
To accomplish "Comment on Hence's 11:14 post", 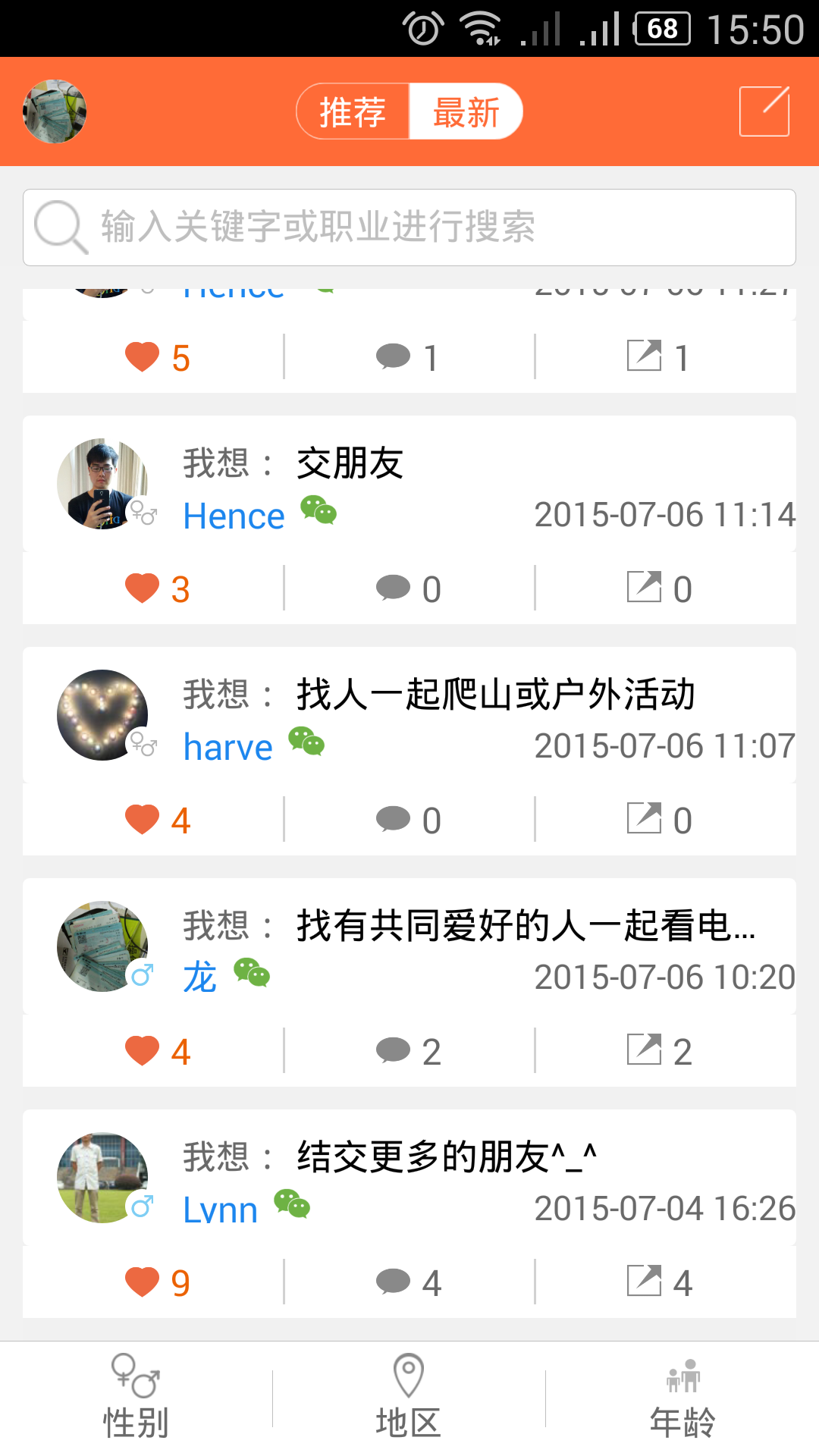I will [x=409, y=588].
